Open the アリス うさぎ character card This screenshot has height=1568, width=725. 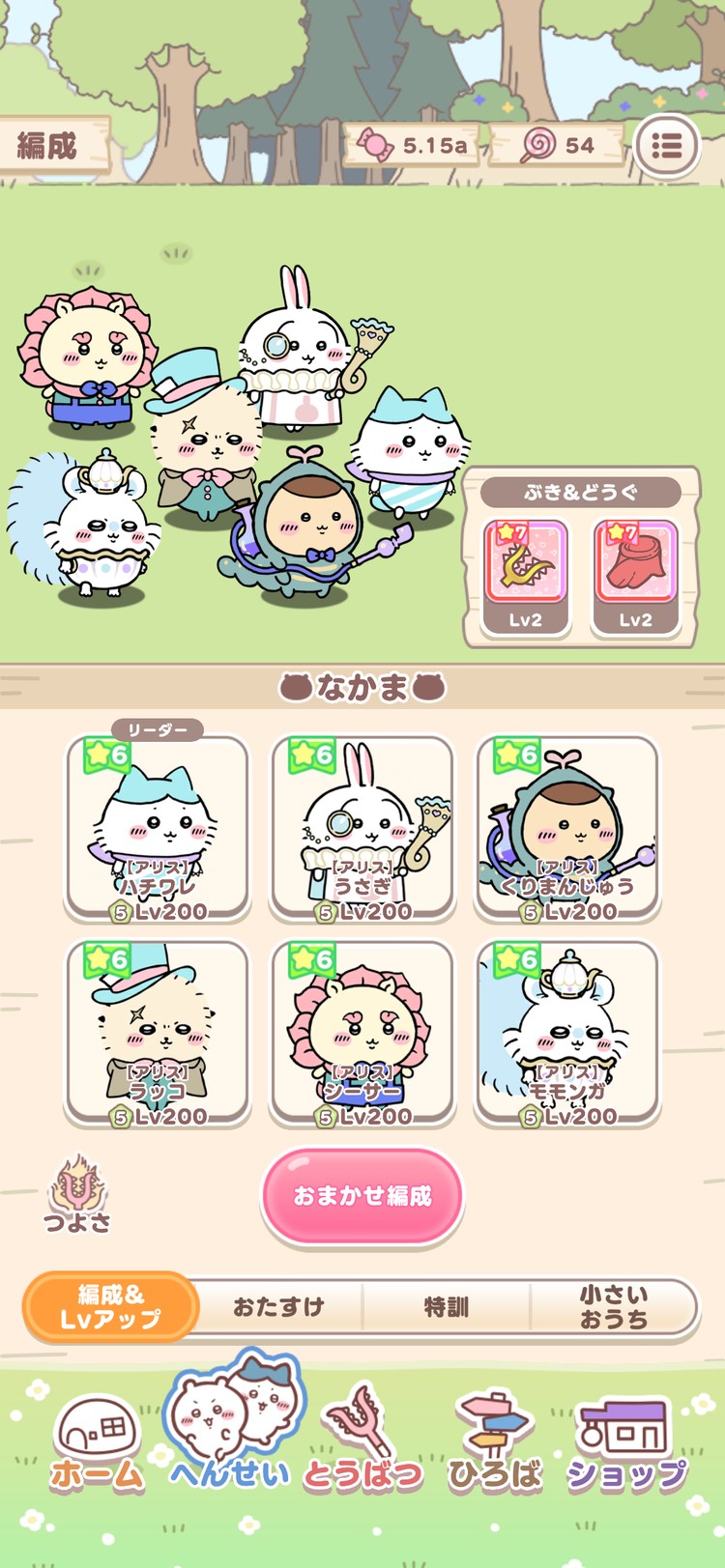tap(362, 829)
